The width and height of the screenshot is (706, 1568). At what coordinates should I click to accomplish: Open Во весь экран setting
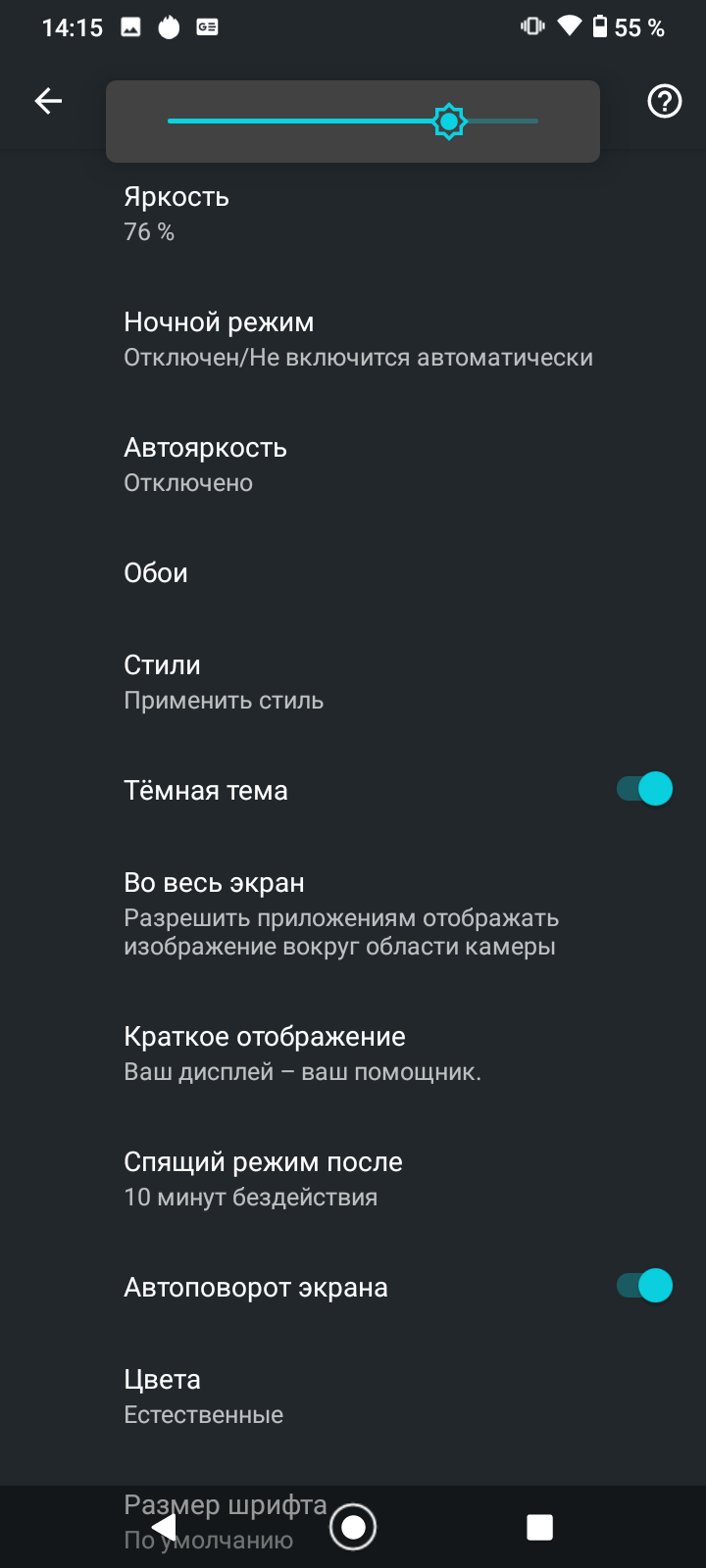[x=340, y=913]
